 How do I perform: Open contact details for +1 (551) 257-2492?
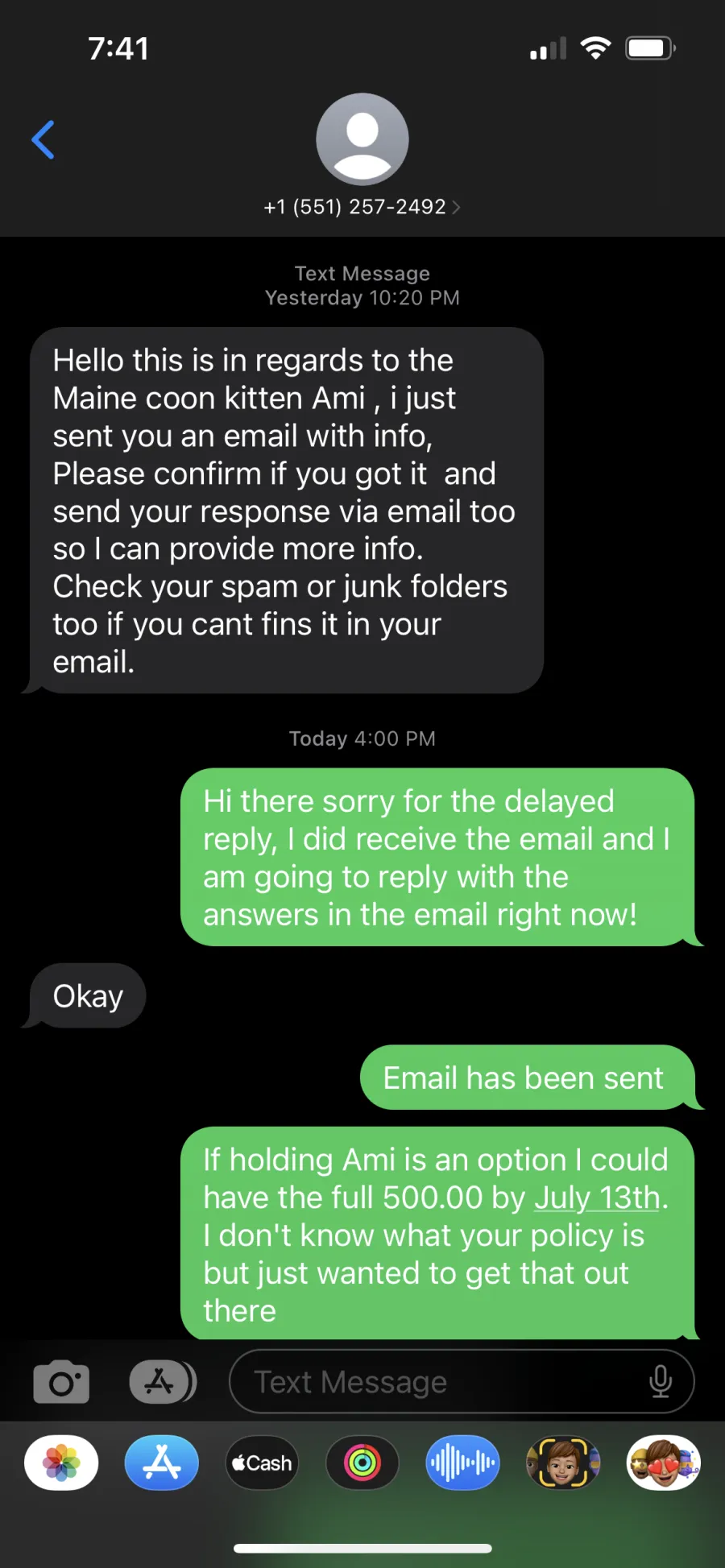[x=362, y=207]
